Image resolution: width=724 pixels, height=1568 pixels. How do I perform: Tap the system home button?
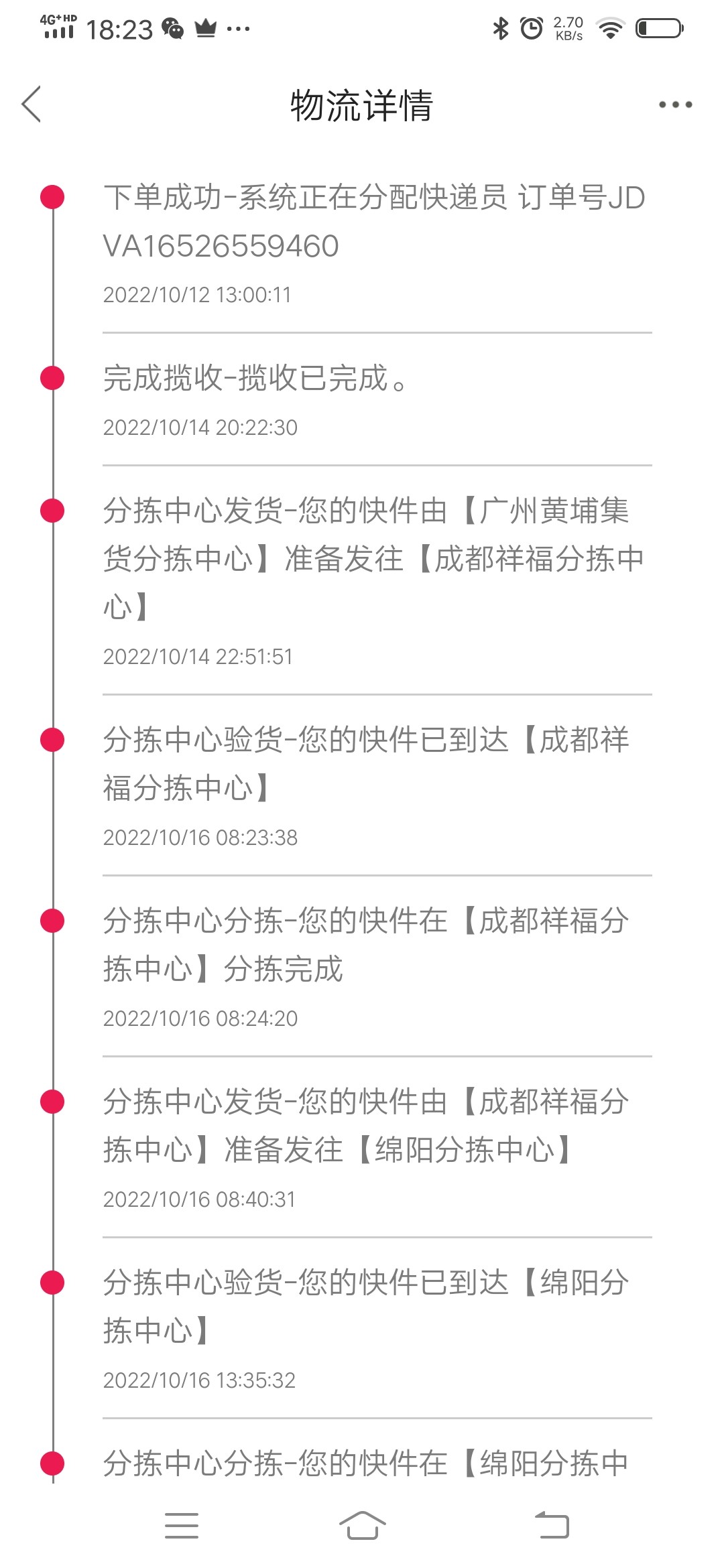(362, 1525)
